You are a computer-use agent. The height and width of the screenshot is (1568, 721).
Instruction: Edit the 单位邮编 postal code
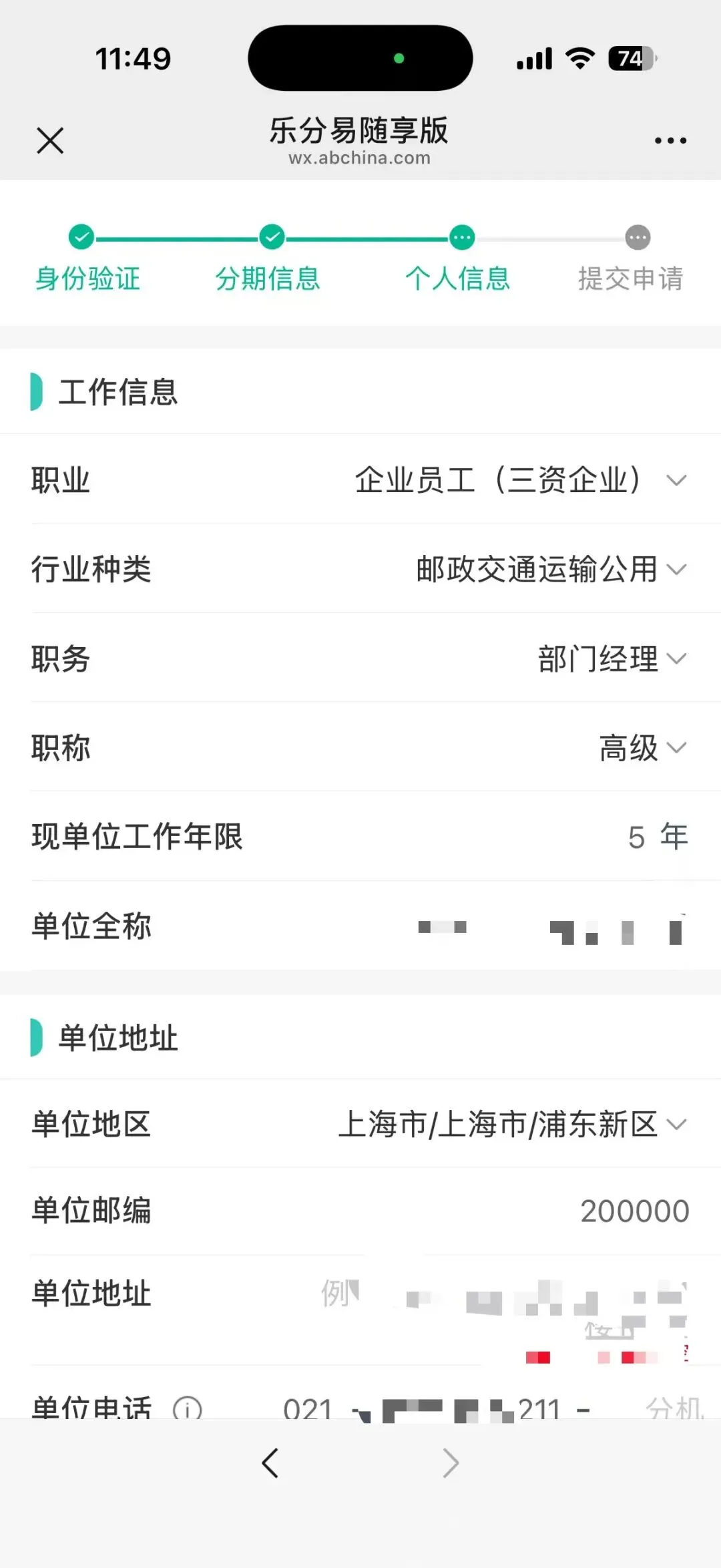360,1210
